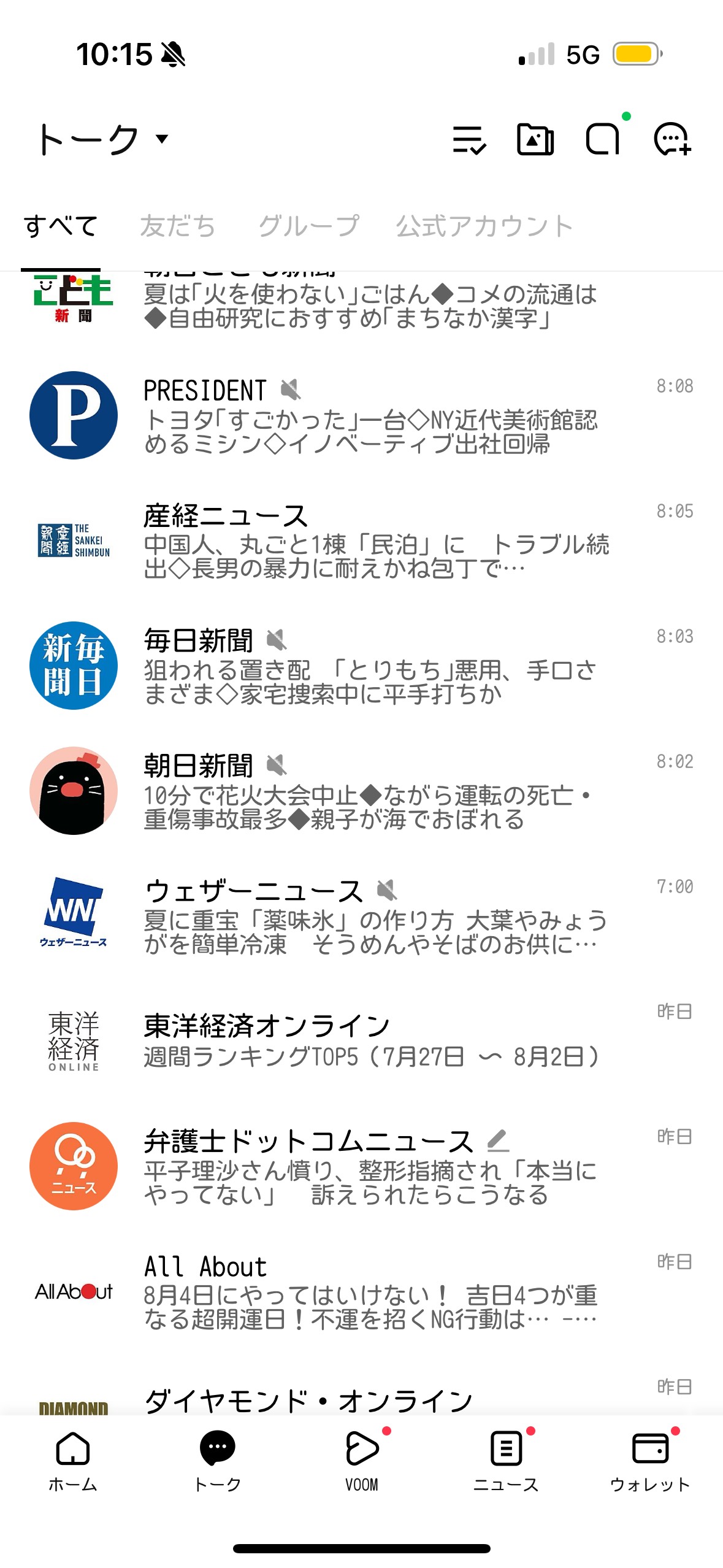The image size is (723, 1568).
Task: Select the グループ tab
Action: (308, 226)
